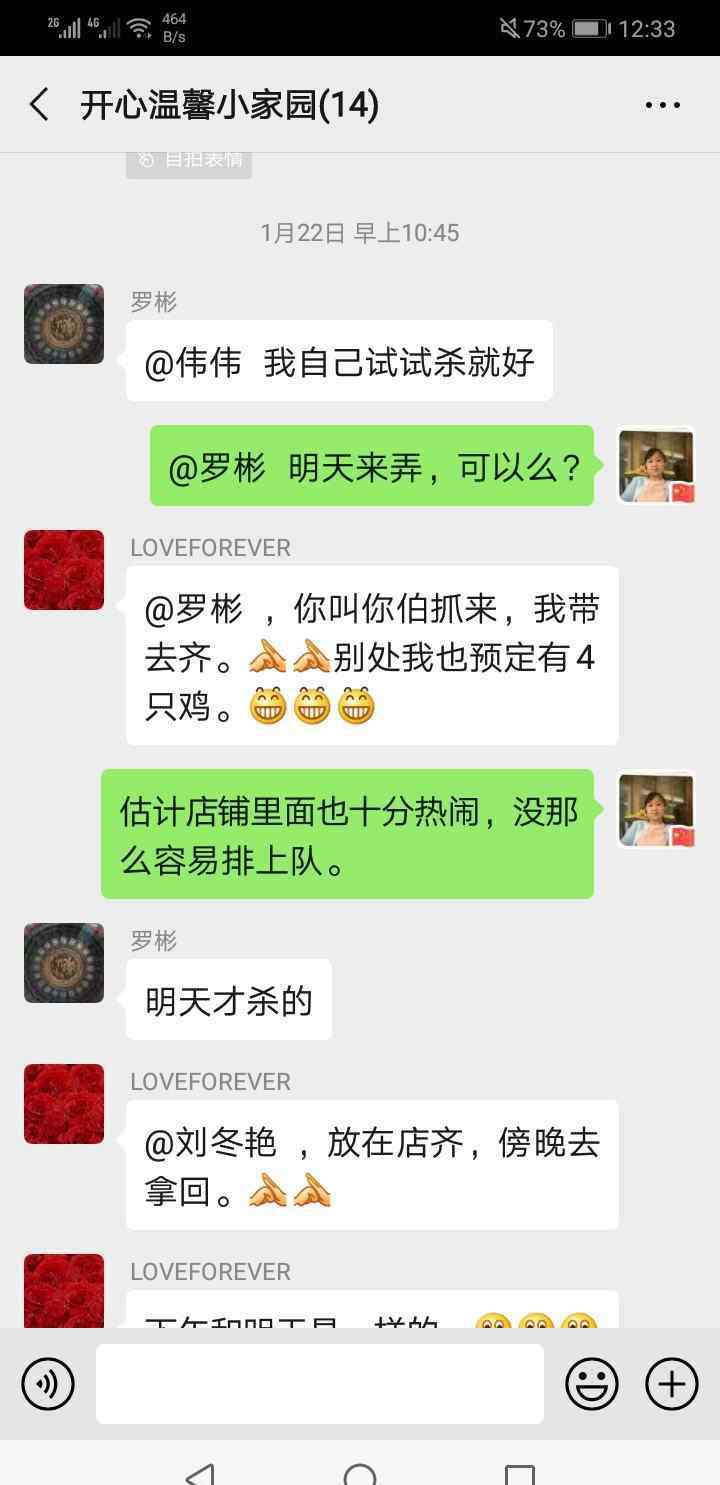The image size is (720, 1485).
Task: Open the plus attachments panel
Action: (671, 1384)
